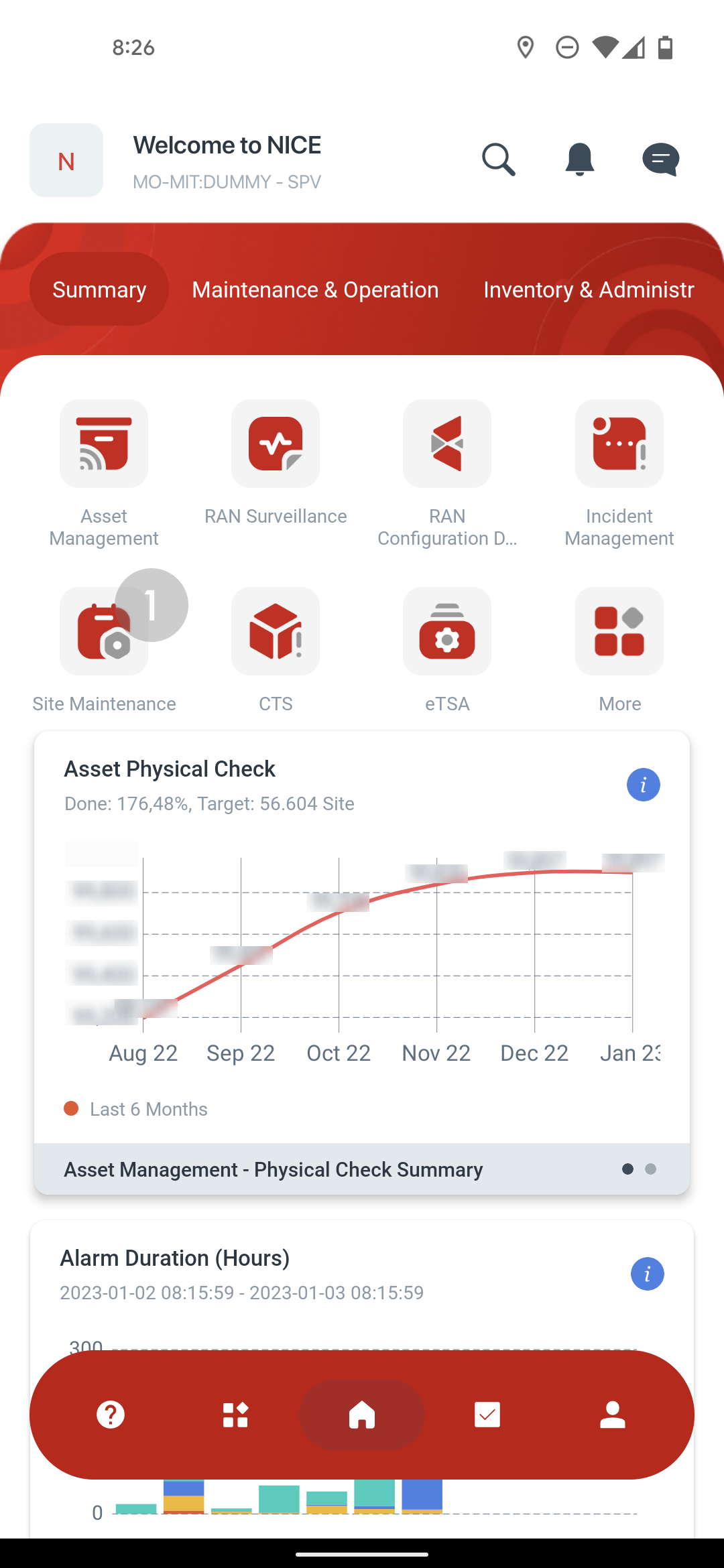724x1568 pixels.
Task: Open the eTSA module
Action: point(447,631)
